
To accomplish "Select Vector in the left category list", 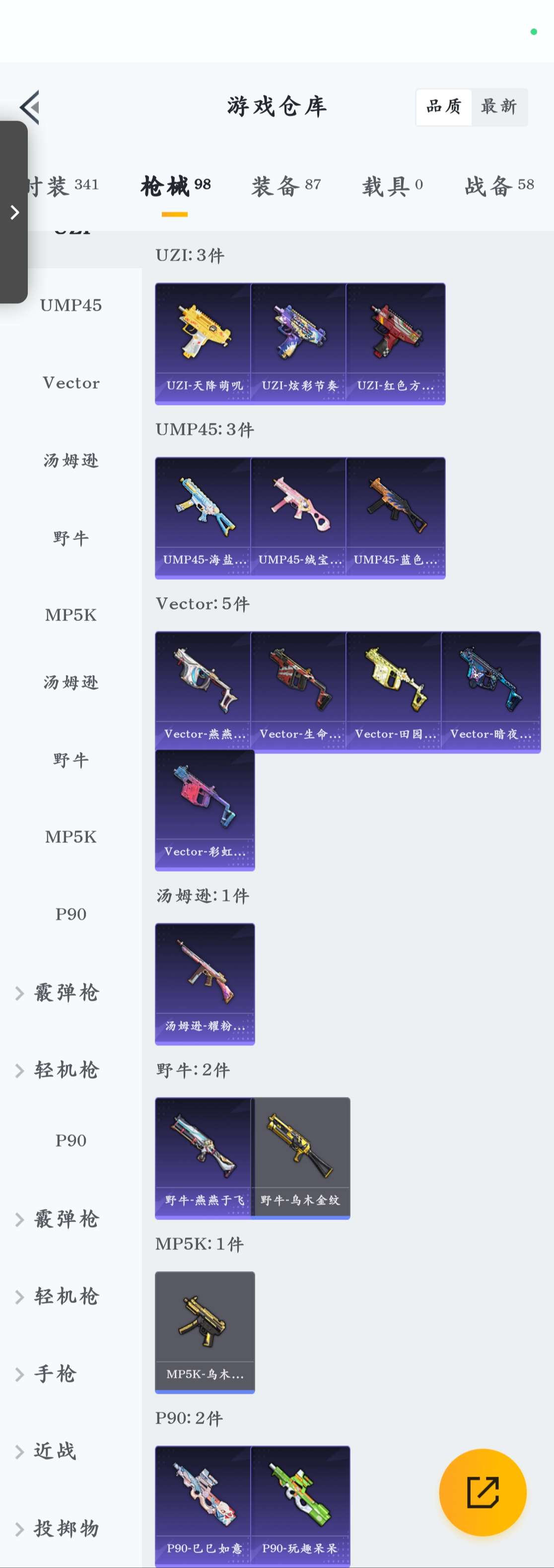I will point(70,383).
